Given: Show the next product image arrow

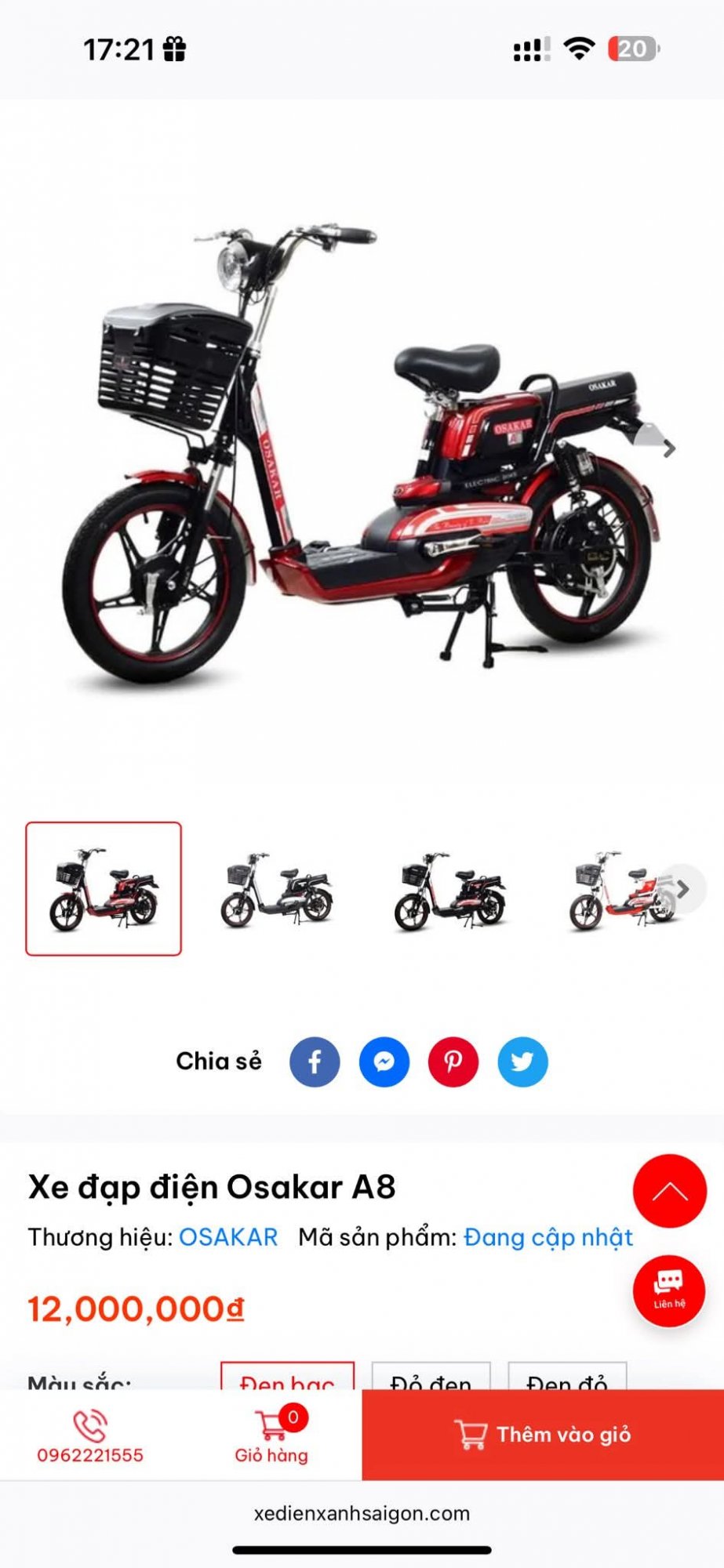Looking at the screenshot, I should (x=668, y=449).
